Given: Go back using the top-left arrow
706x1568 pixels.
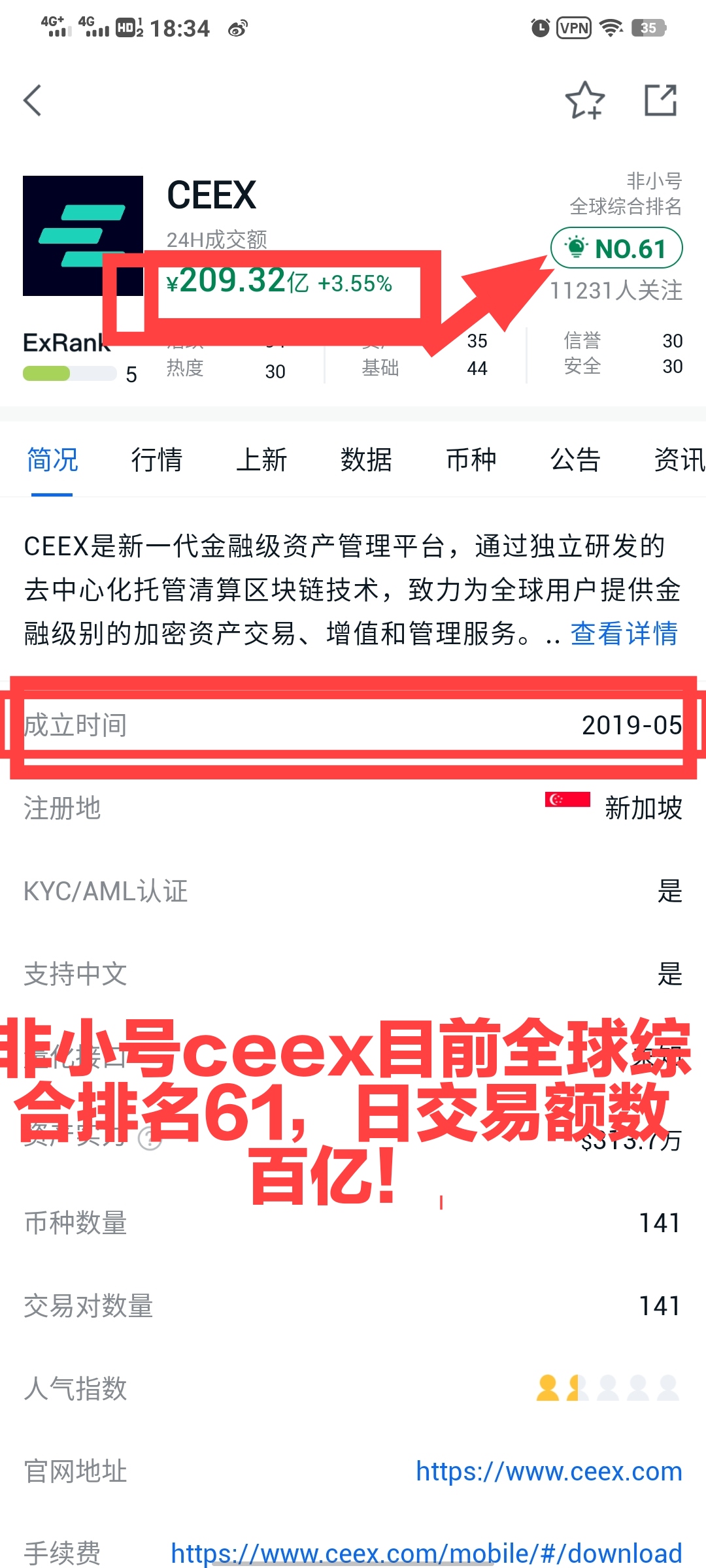Looking at the screenshot, I should [x=33, y=100].
